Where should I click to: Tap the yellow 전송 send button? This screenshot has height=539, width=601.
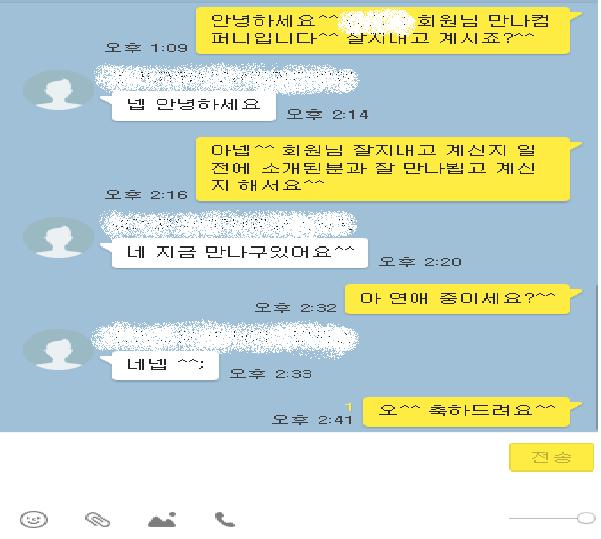[551, 458]
